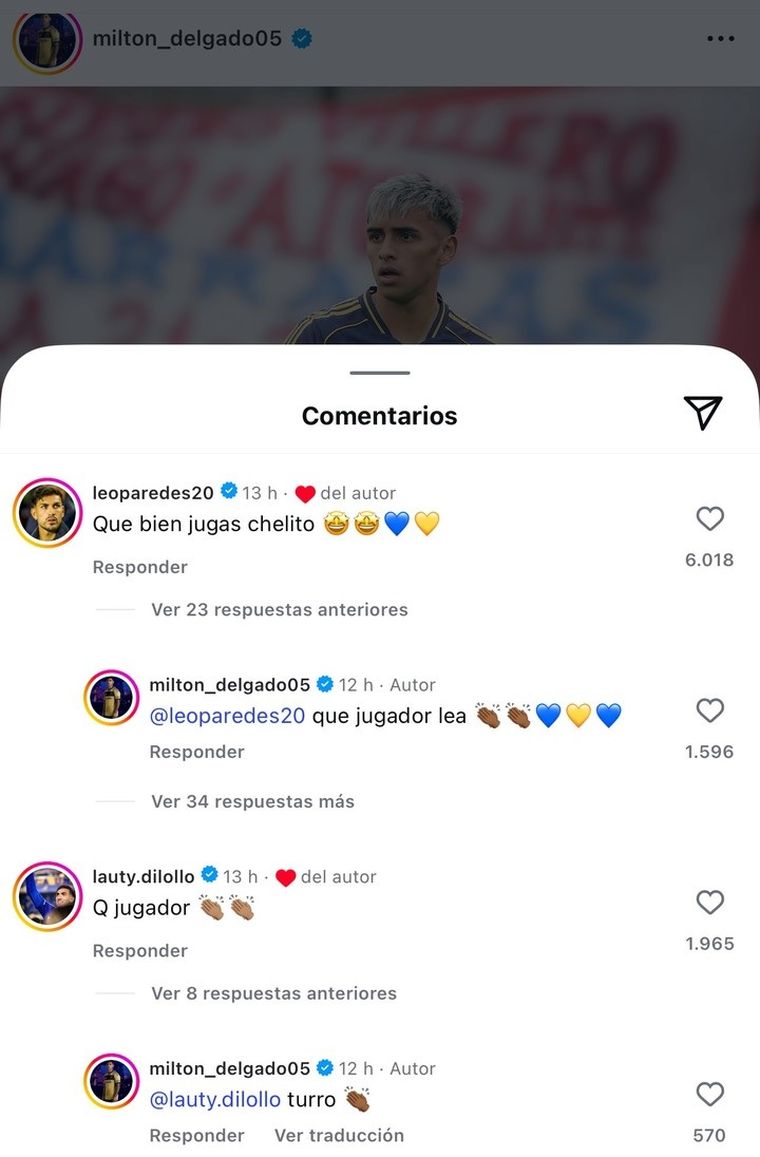Show the 34 more replies
Image resolution: width=760 pixels, height=1157 pixels.
pos(252,801)
